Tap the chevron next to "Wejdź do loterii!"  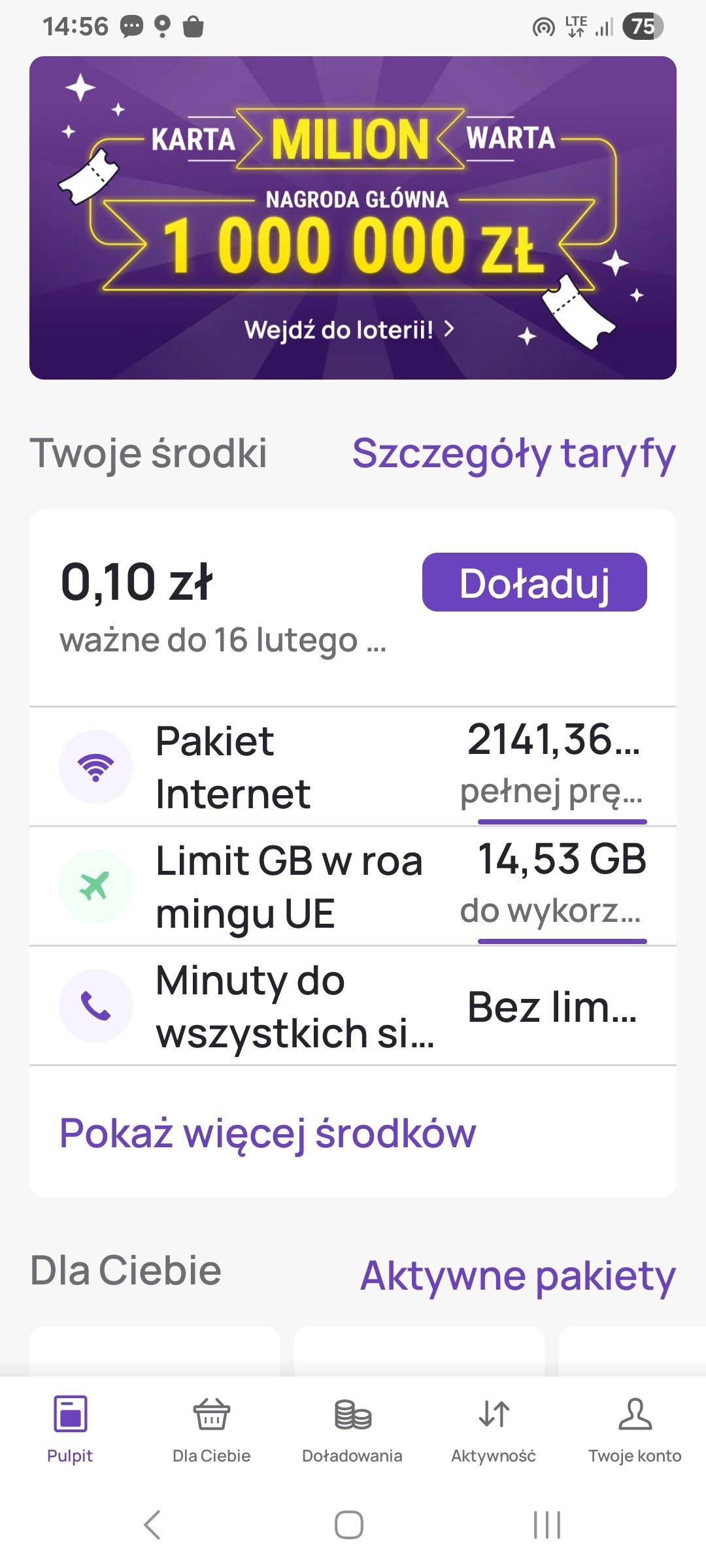point(450,331)
